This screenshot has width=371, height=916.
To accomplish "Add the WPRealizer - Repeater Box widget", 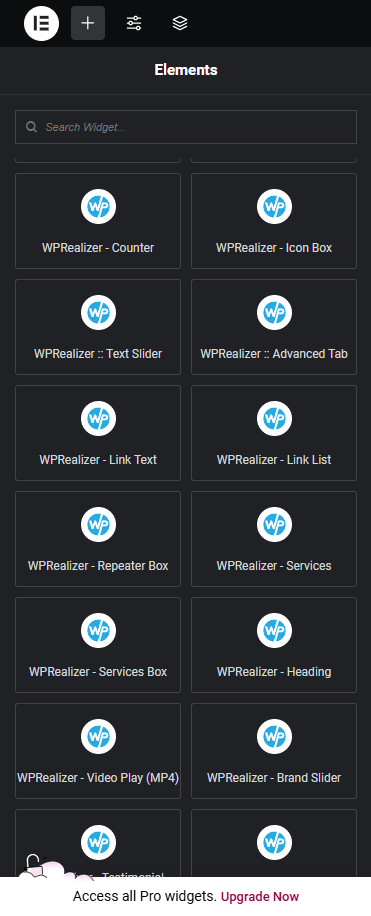I will pos(98,539).
